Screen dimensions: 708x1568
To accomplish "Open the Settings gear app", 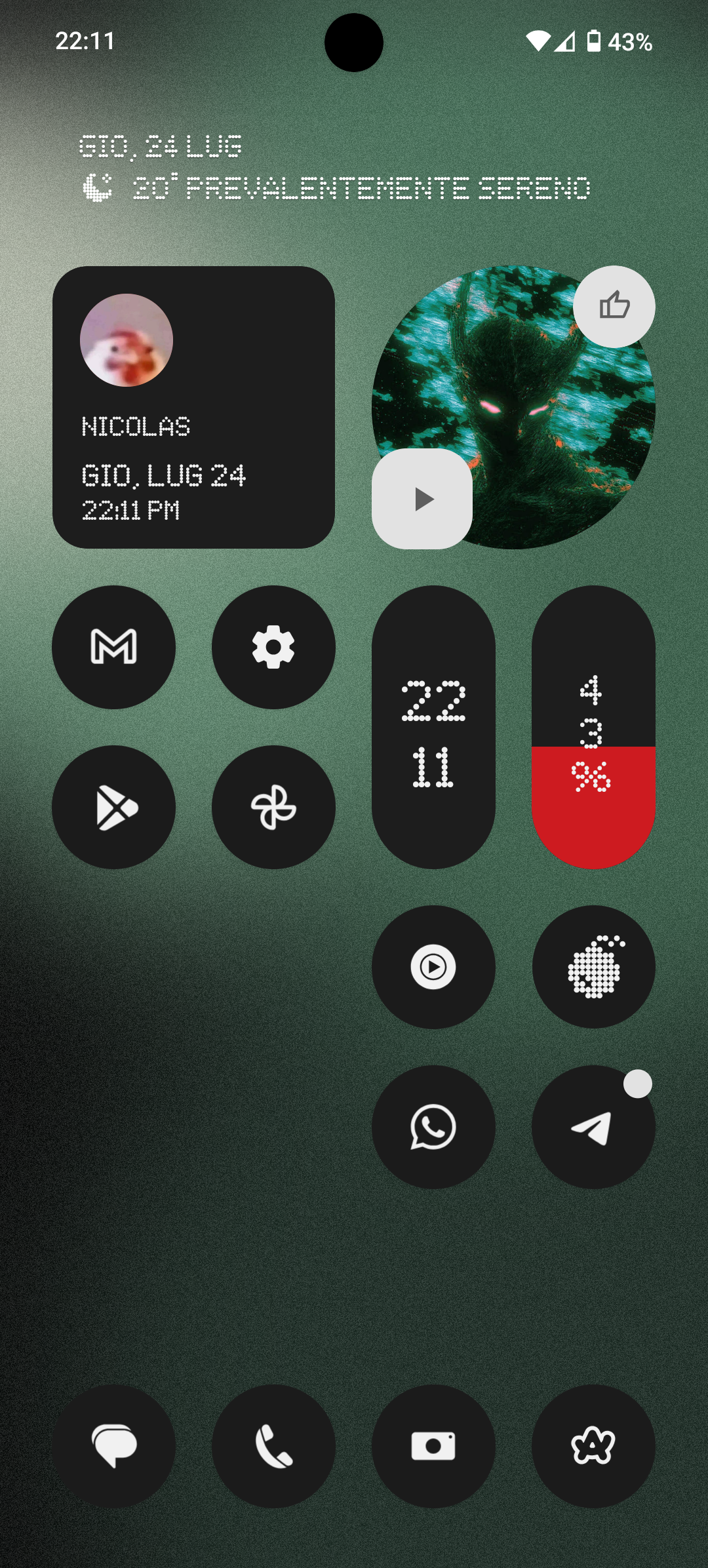I will coord(273,647).
